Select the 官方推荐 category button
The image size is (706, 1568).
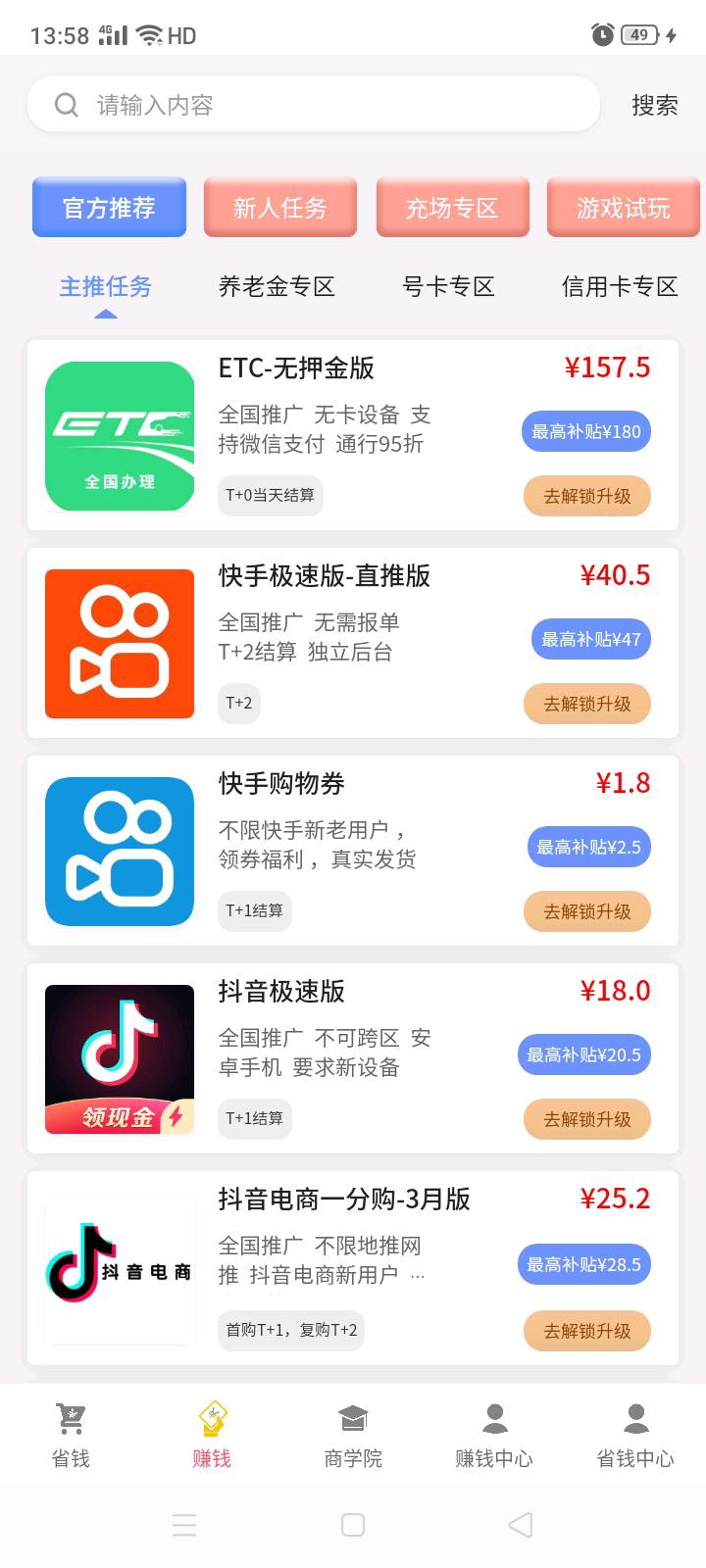click(x=109, y=208)
